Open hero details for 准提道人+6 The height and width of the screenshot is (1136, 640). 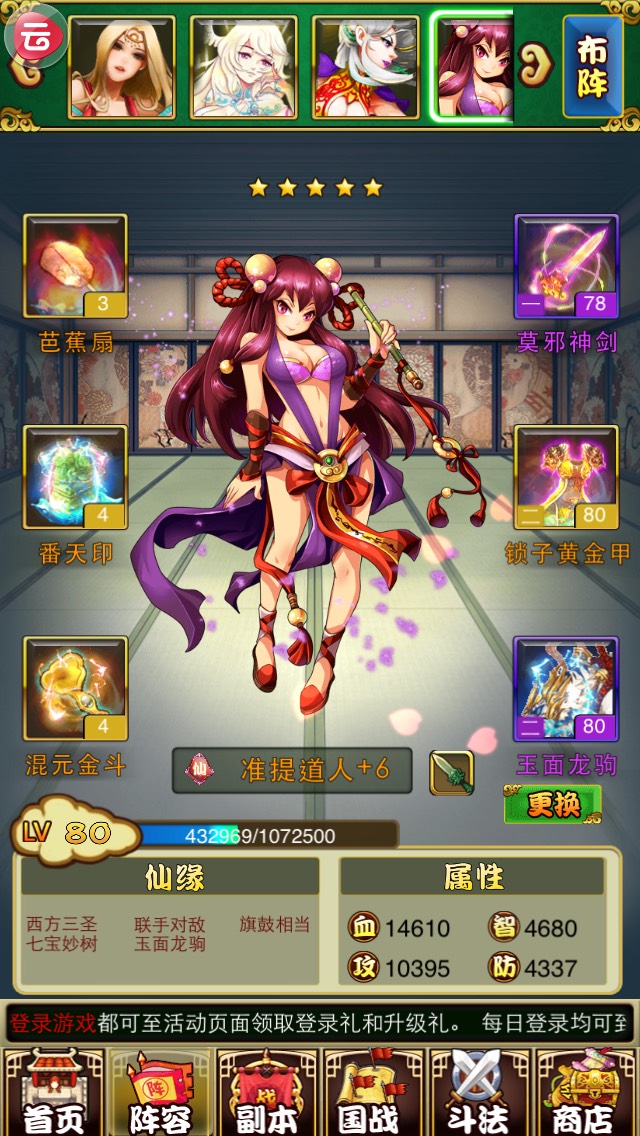pos(292,770)
